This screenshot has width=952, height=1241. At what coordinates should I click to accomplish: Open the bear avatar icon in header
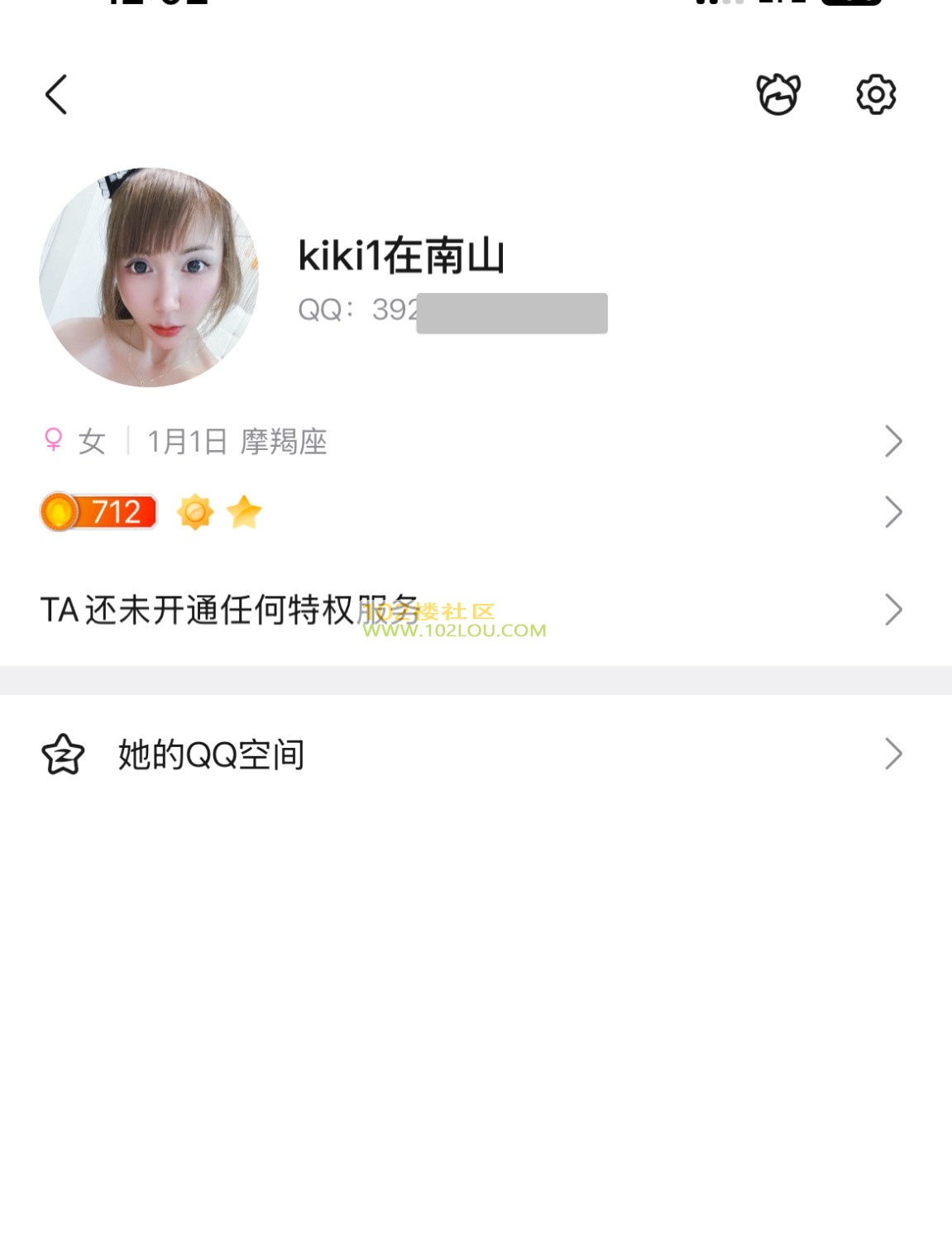[x=778, y=94]
